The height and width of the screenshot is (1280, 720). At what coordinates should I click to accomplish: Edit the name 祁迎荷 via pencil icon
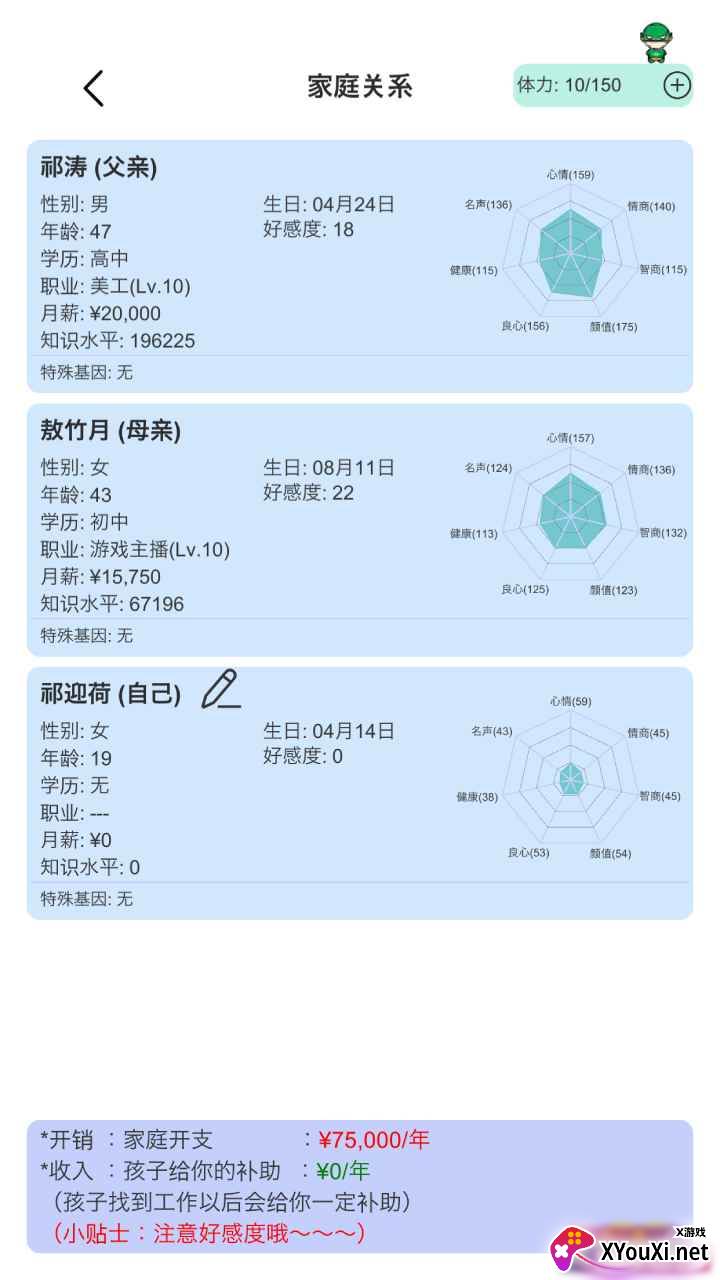click(221, 690)
